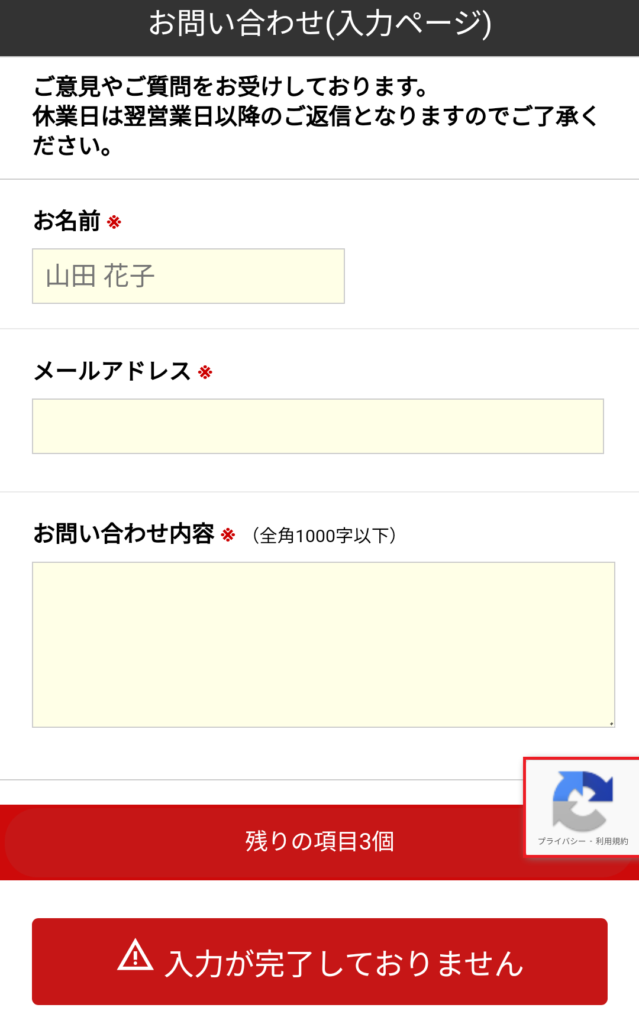Focus the メールアドレス email field
The image size is (639, 1024).
pyautogui.click(x=318, y=426)
